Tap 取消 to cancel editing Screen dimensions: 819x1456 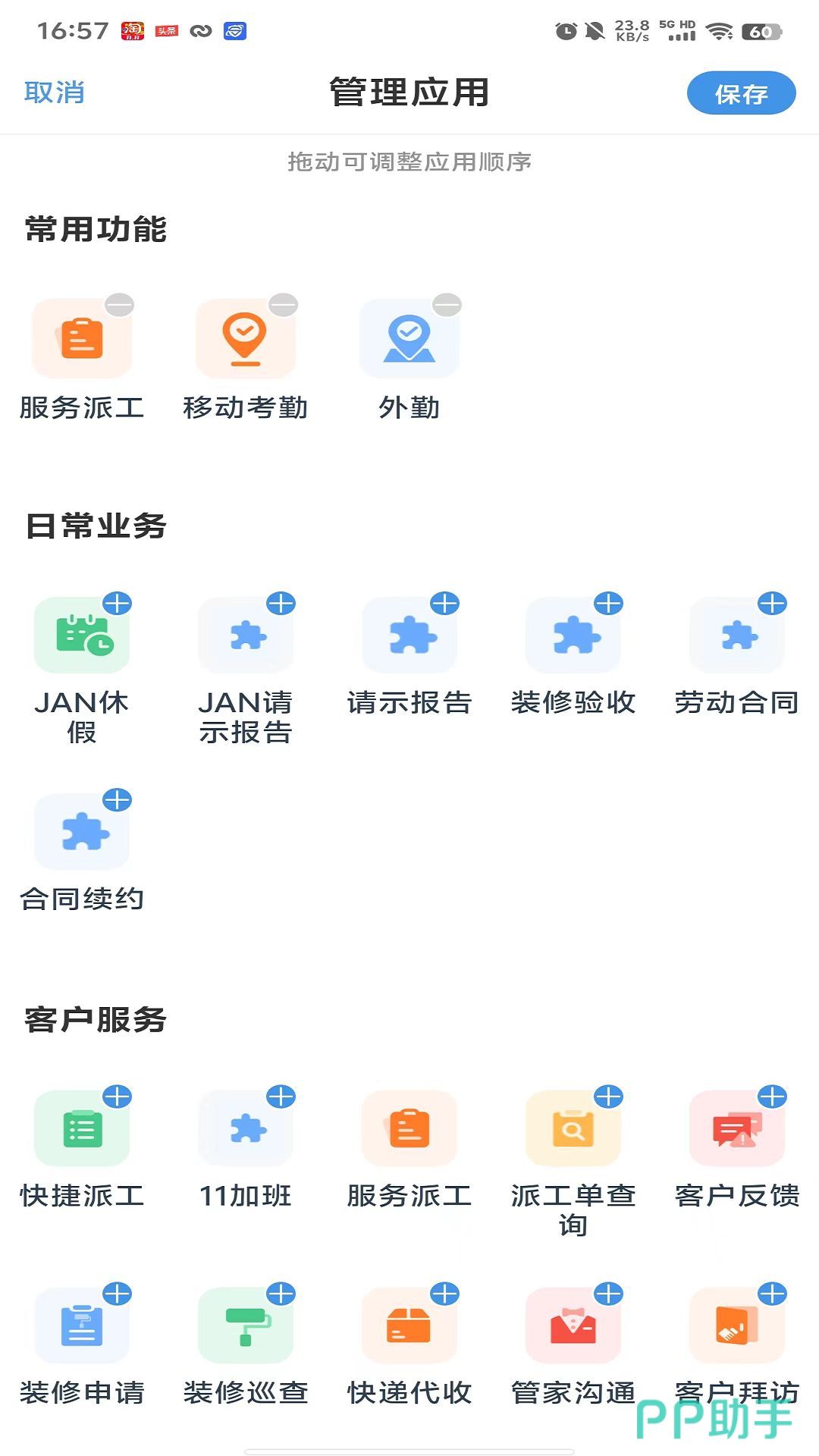coord(54,93)
